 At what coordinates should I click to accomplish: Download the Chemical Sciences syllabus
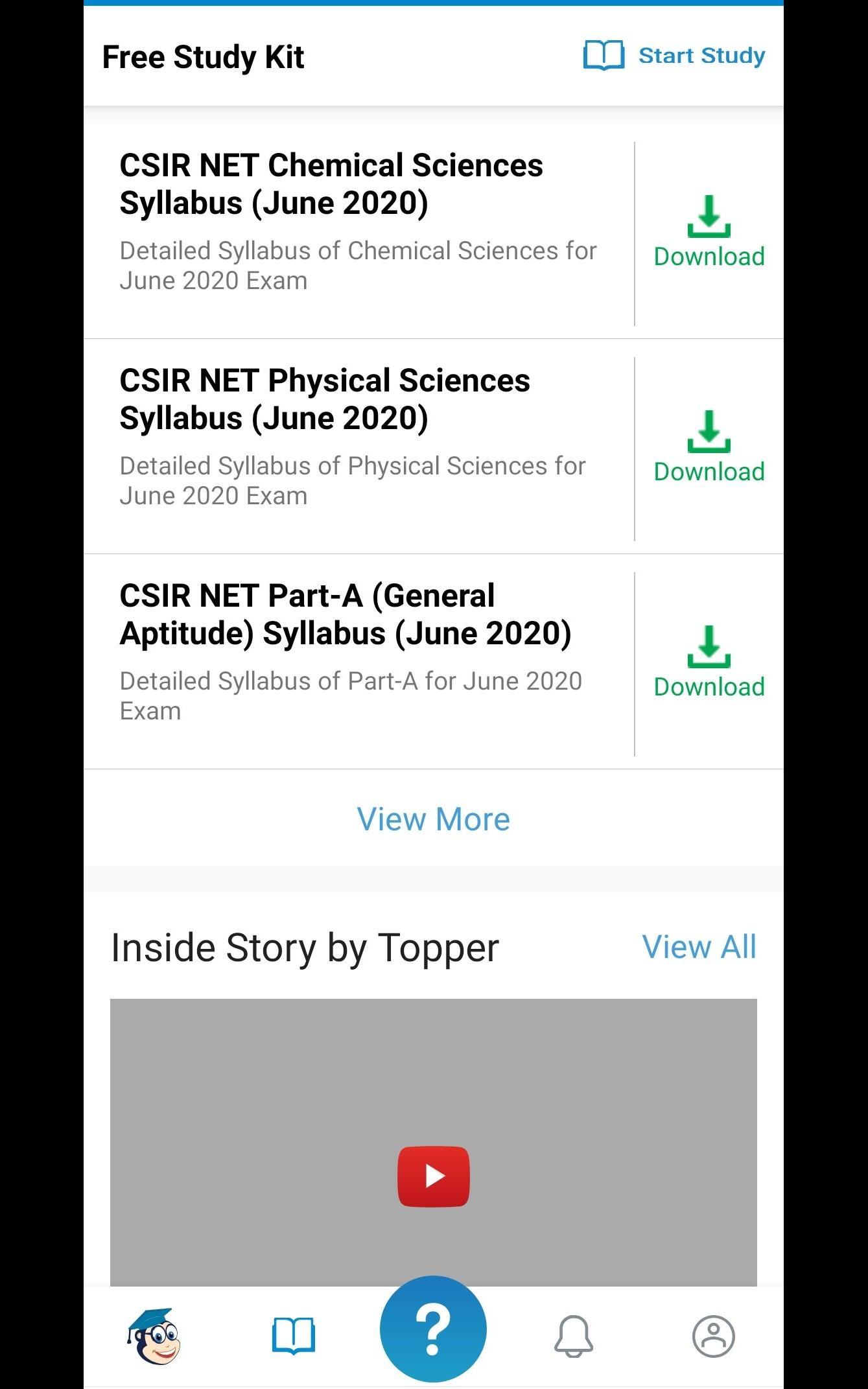tap(709, 232)
